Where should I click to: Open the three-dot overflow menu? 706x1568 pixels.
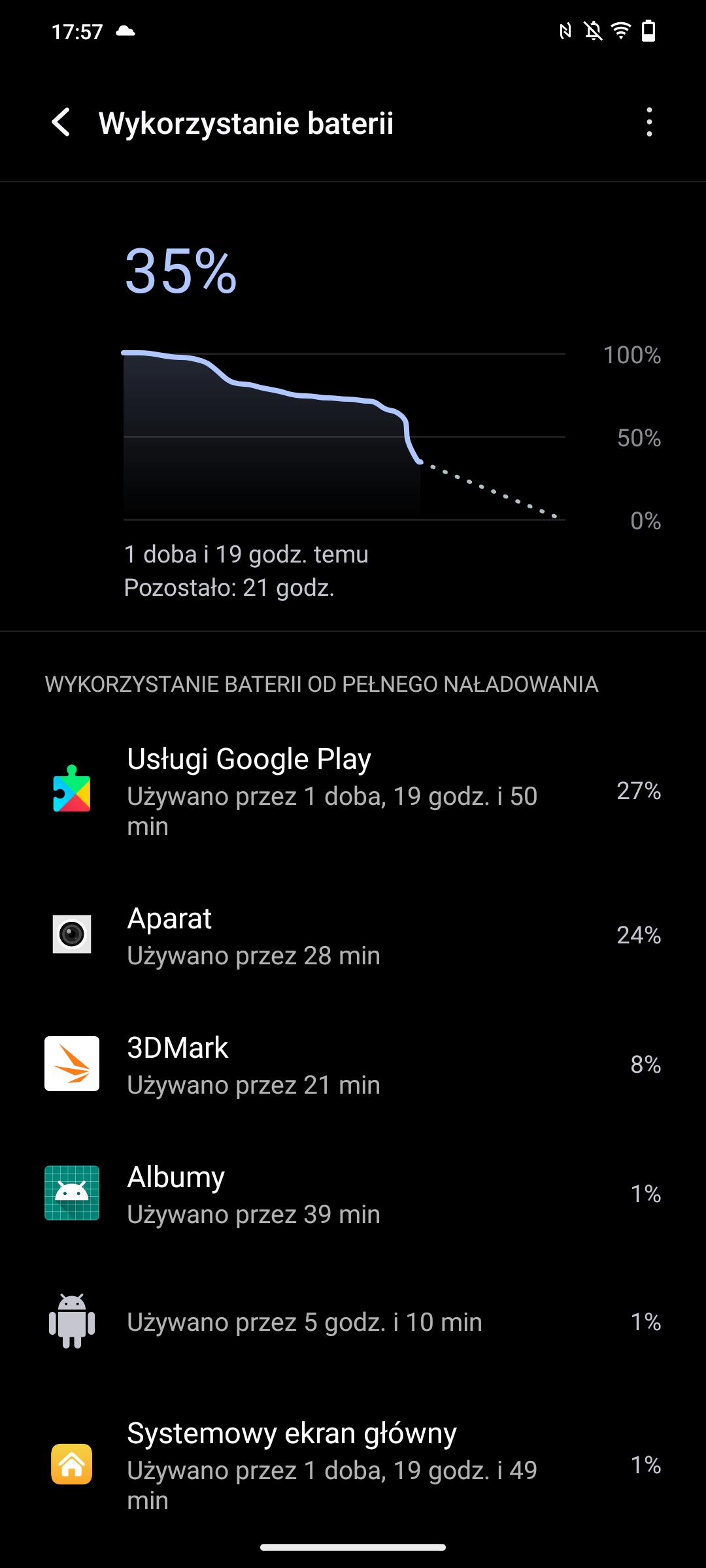tap(648, 123)
